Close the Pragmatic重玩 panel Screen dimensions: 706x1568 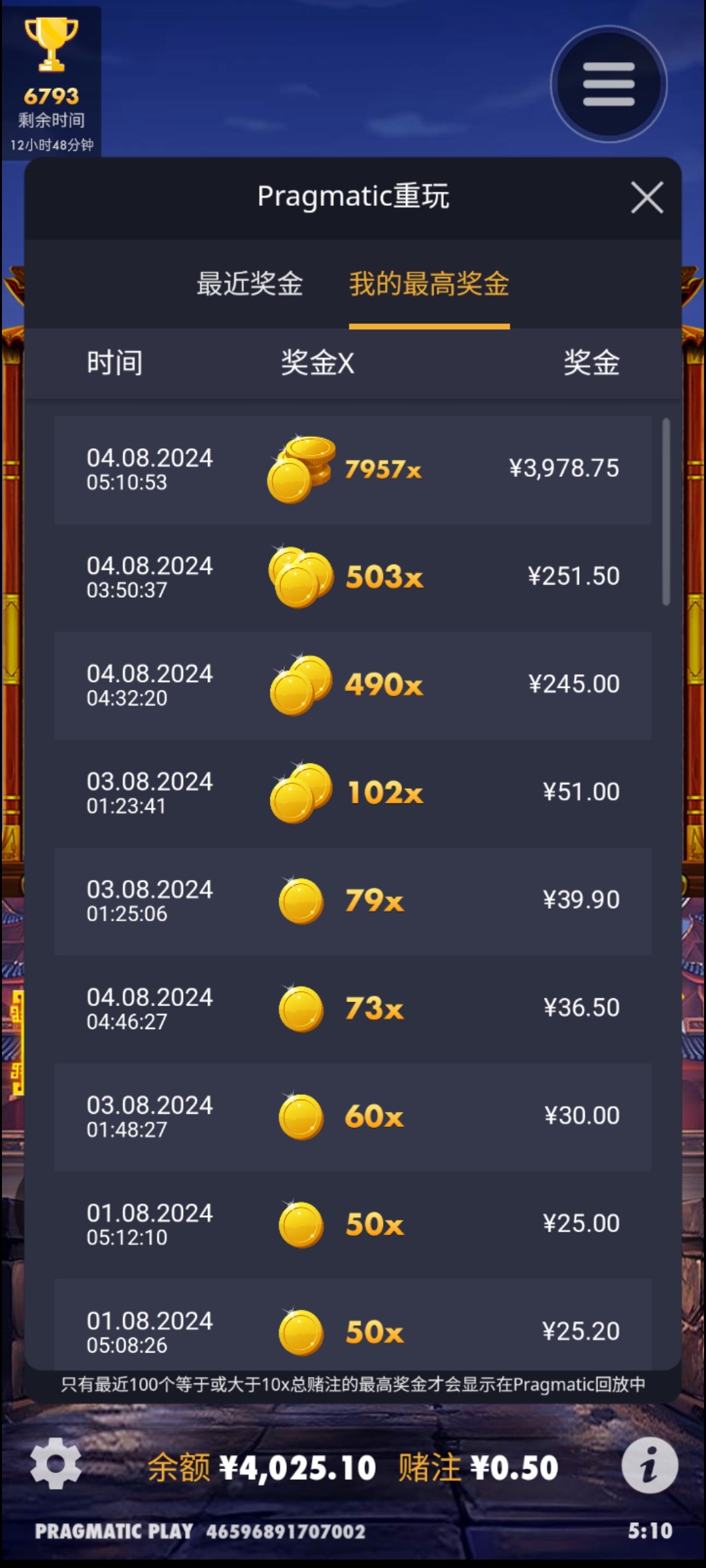pos(647,197)
